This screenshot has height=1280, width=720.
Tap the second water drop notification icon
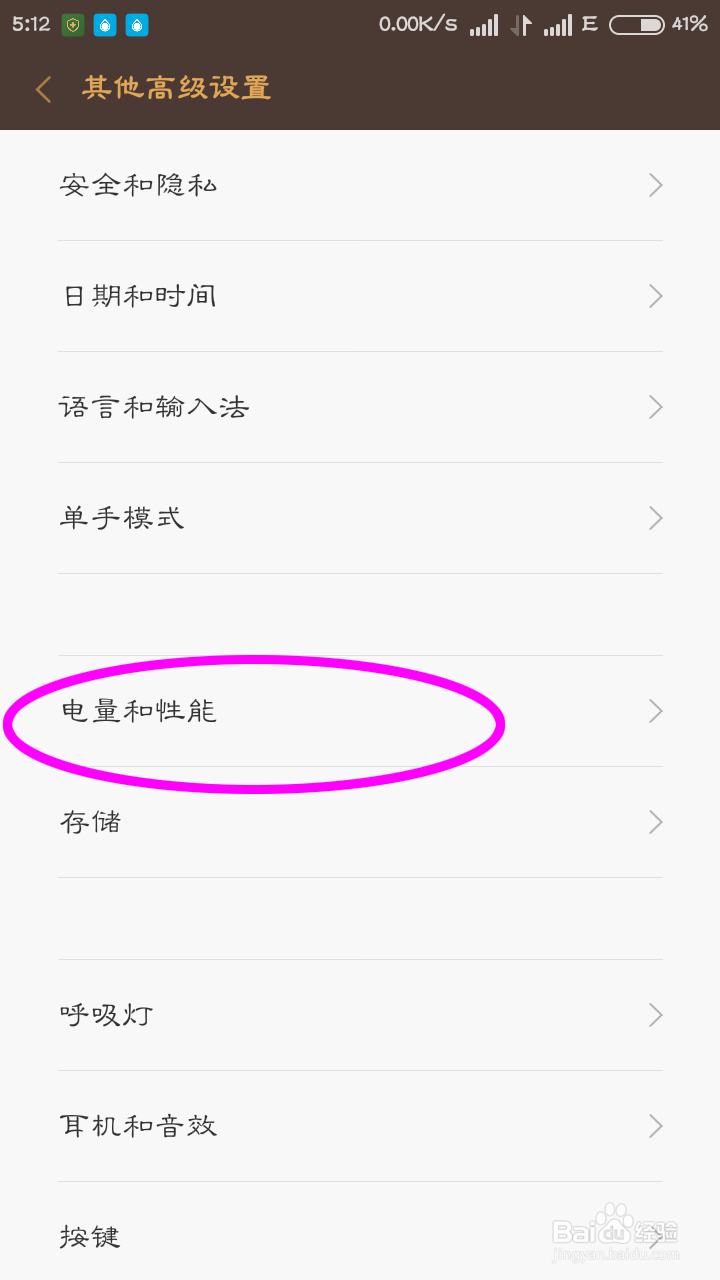(136, 24)
